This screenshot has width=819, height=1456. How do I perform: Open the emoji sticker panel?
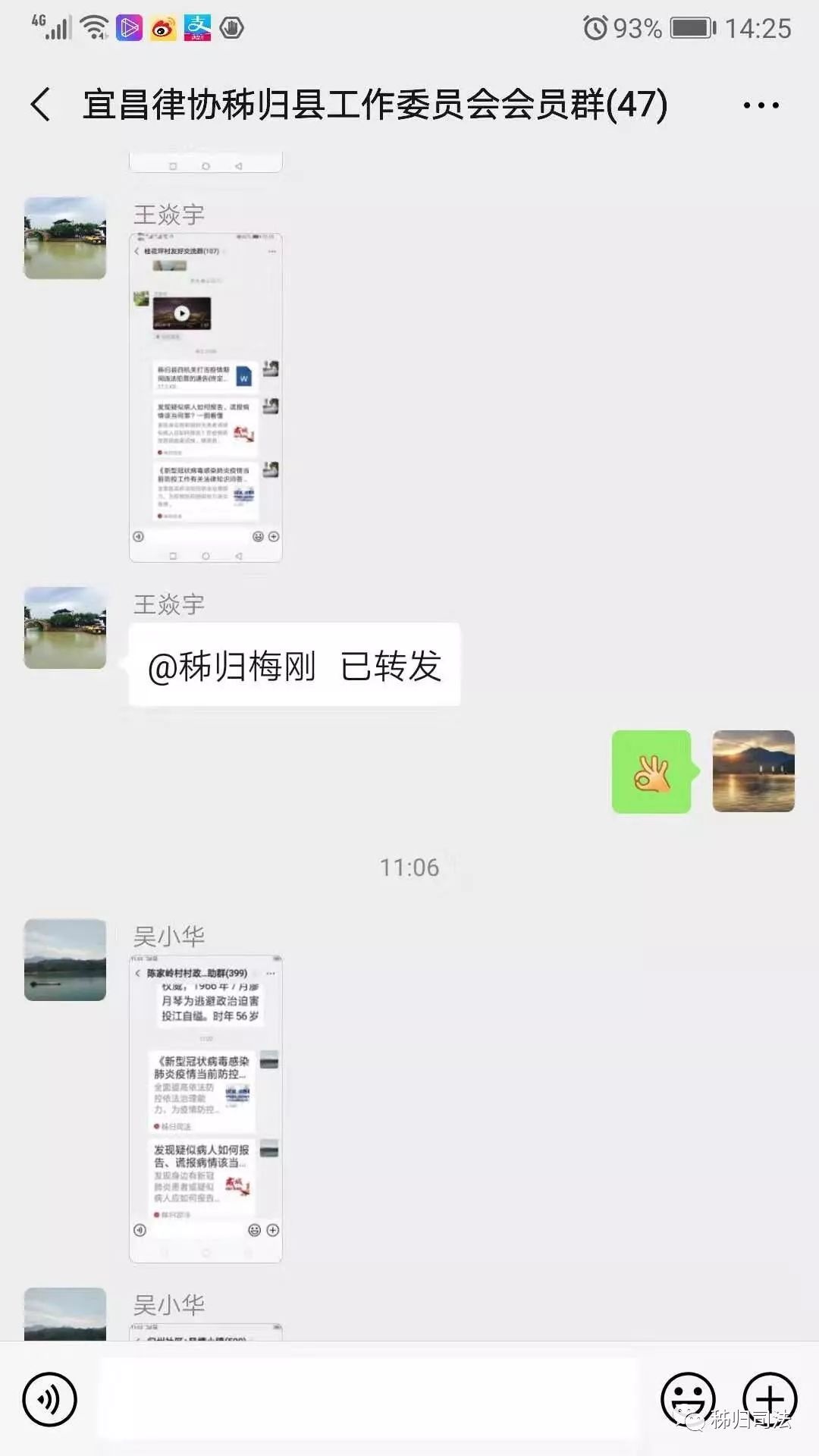click(688, 1399)
